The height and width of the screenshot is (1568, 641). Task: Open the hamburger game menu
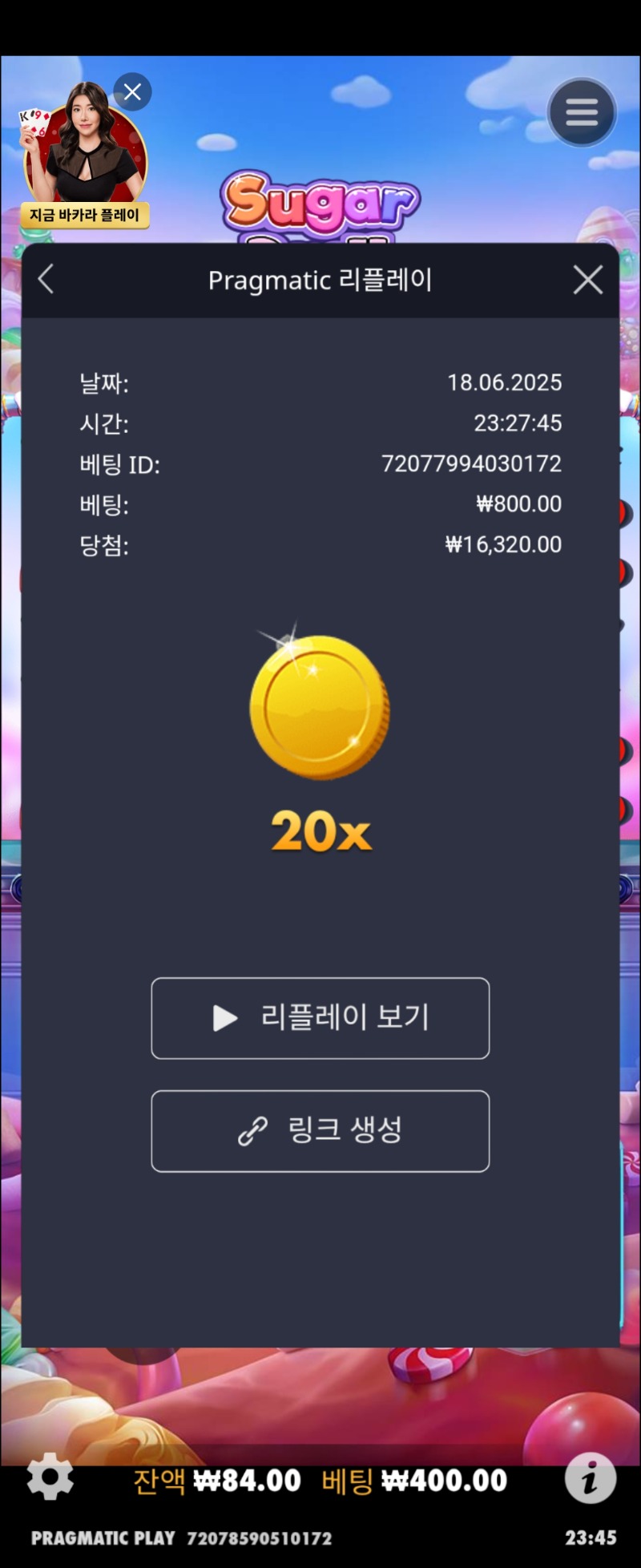point(582,112)
